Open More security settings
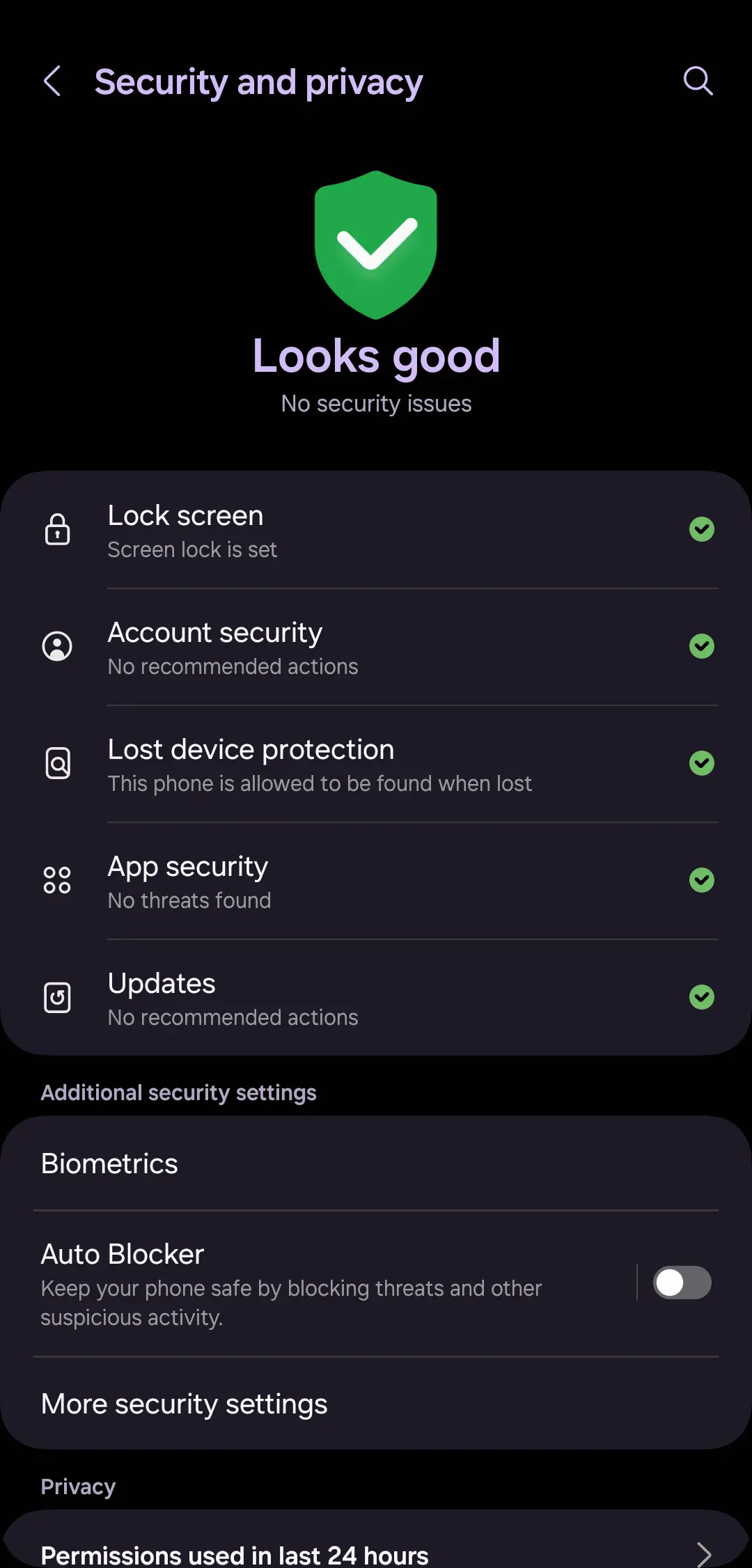The image size is (752, 1568). pos(376,1404)
